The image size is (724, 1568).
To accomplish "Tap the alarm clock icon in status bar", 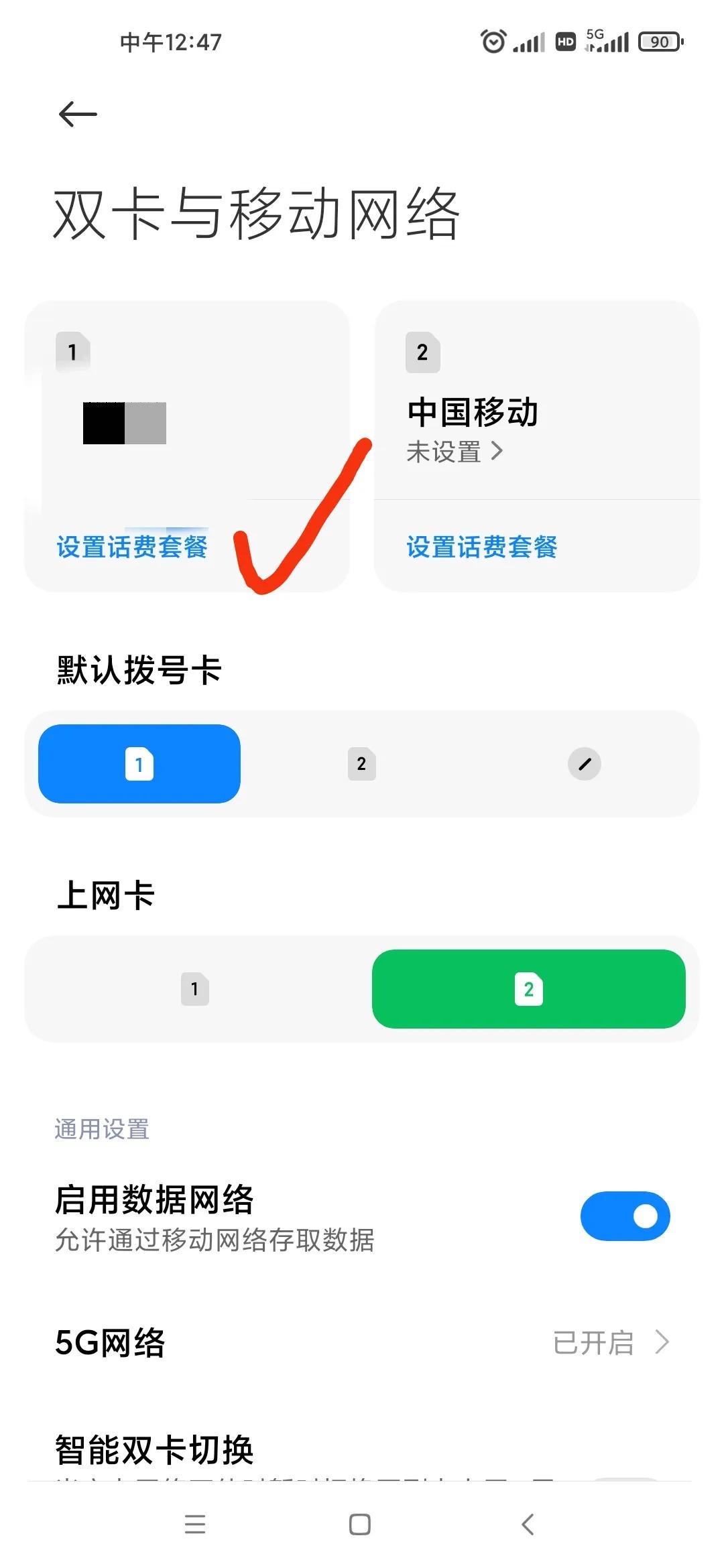I will pyautogui.click(x=493, y=42).
